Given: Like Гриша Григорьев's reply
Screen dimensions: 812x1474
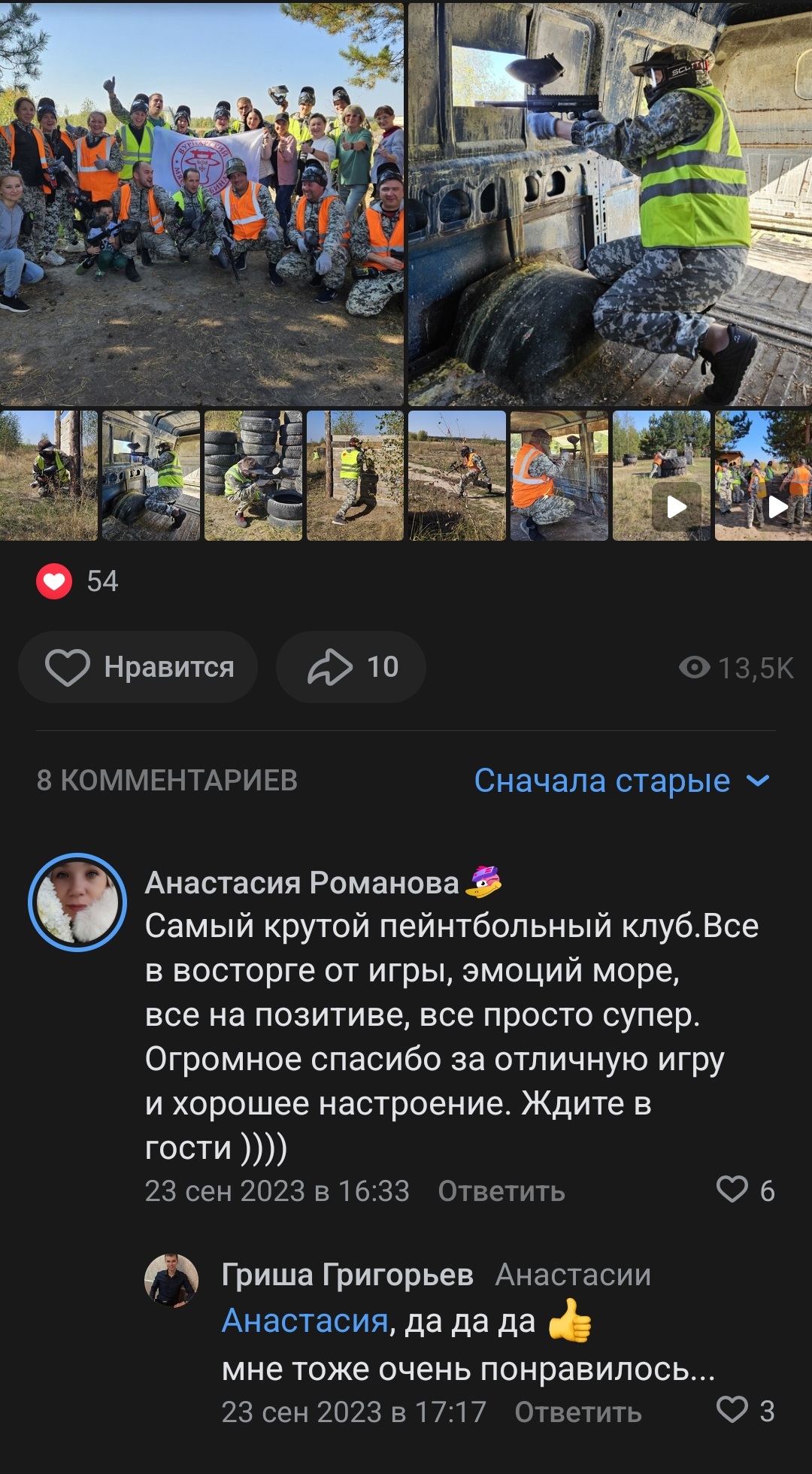Looking at the screenshot, I should coord(732,1410).
